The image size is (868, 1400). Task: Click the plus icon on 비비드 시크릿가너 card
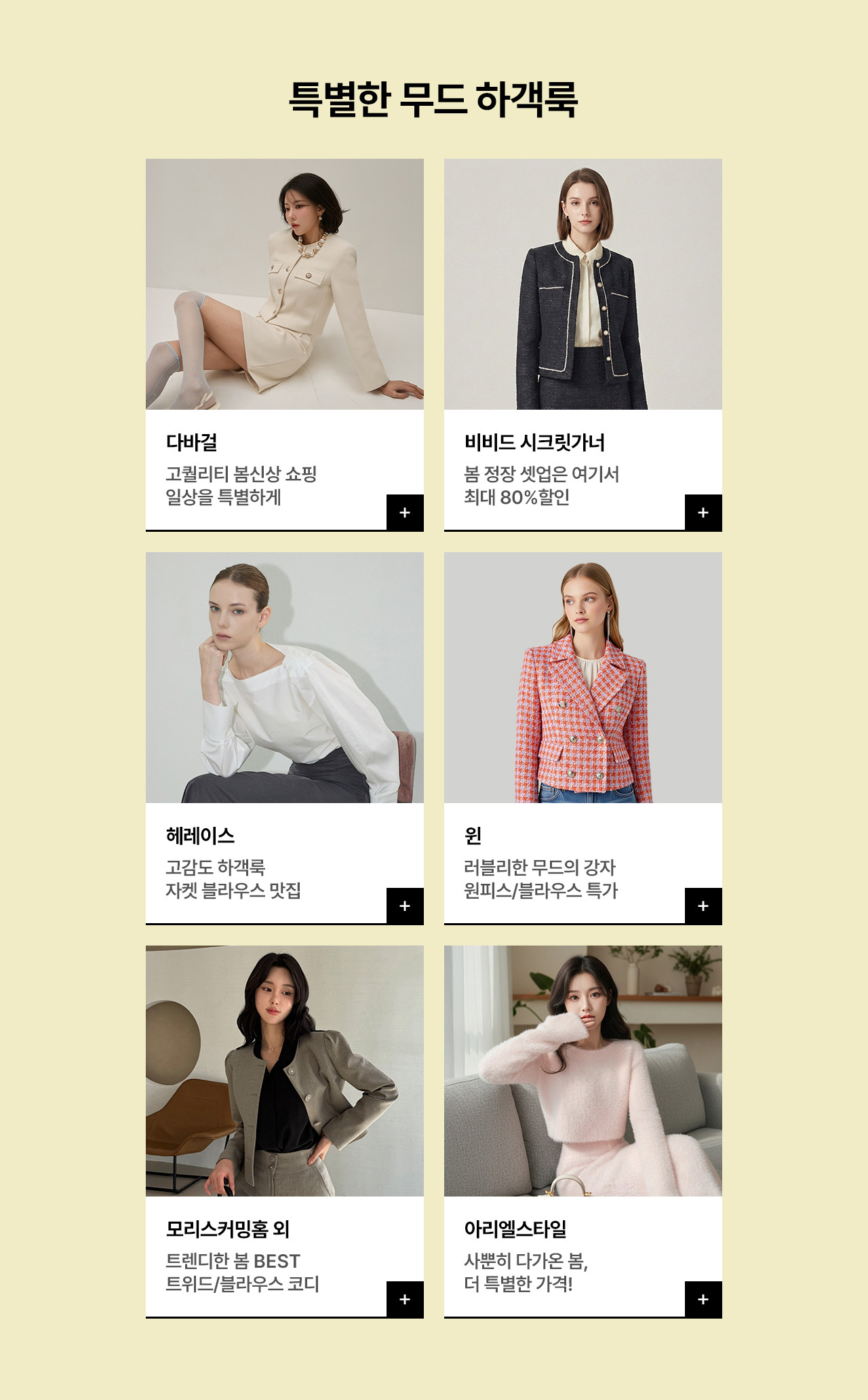(704, 513)
